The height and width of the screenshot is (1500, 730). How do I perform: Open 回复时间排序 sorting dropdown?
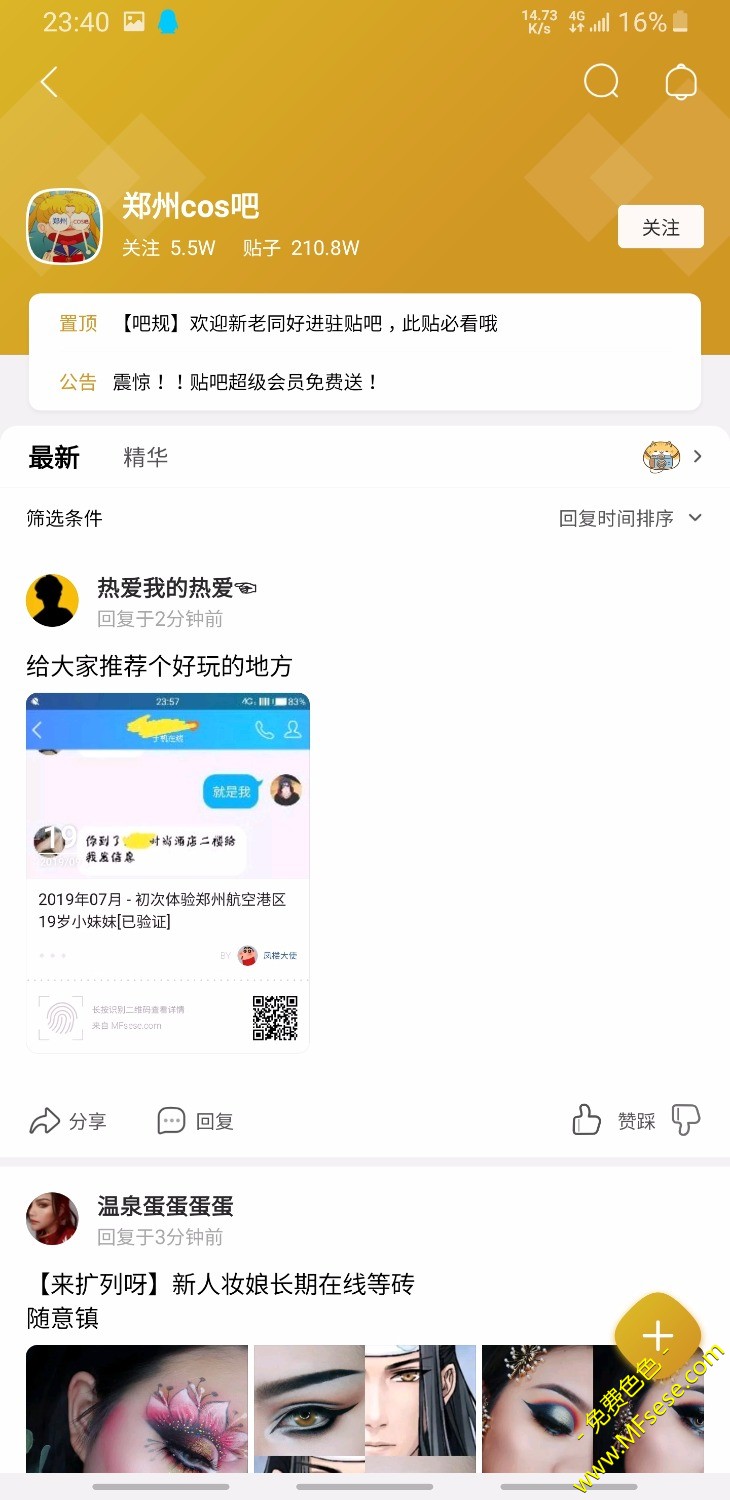click(630, 518)
